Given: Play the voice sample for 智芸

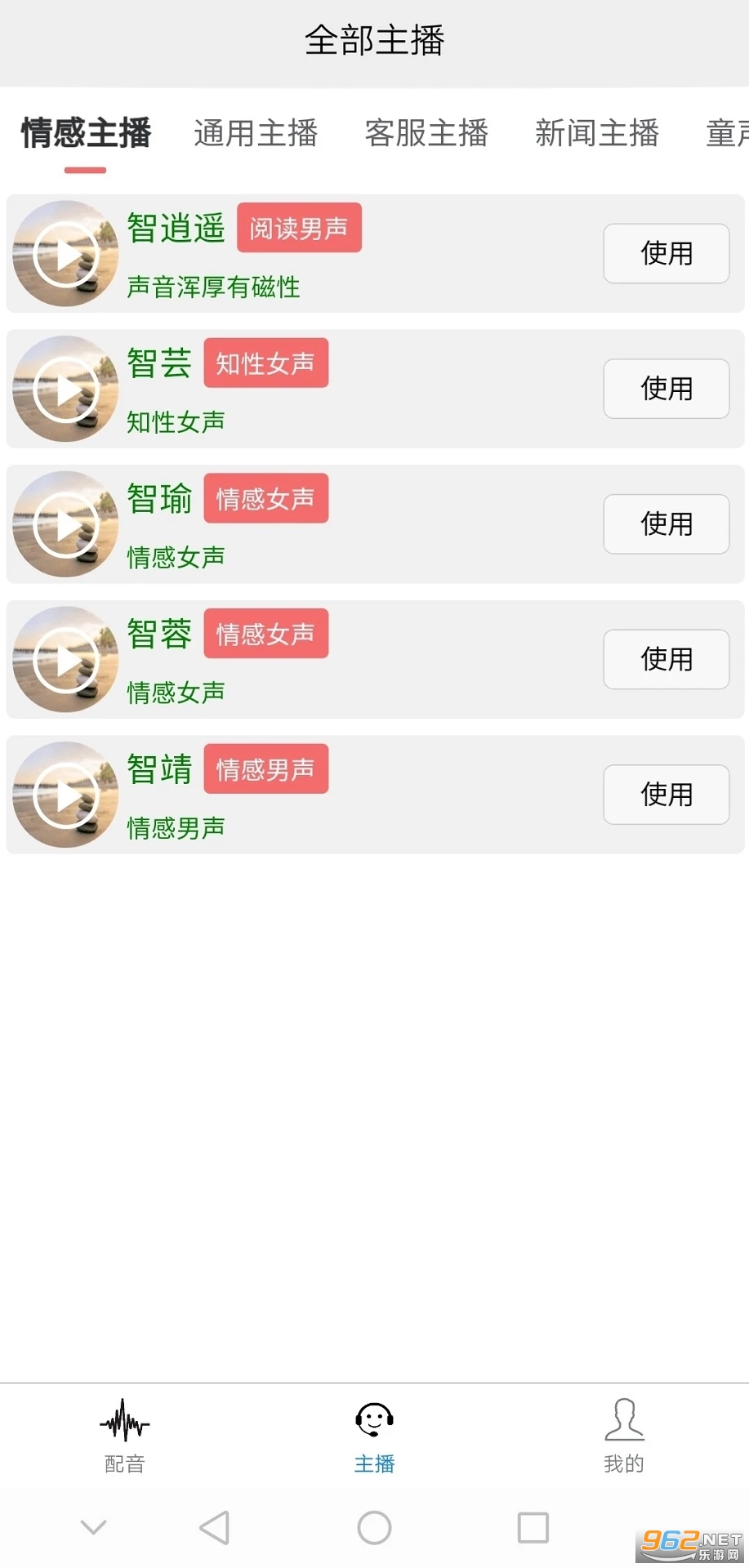Looking at the screenshot, I should pyautogui.click(x=65, y=390).
